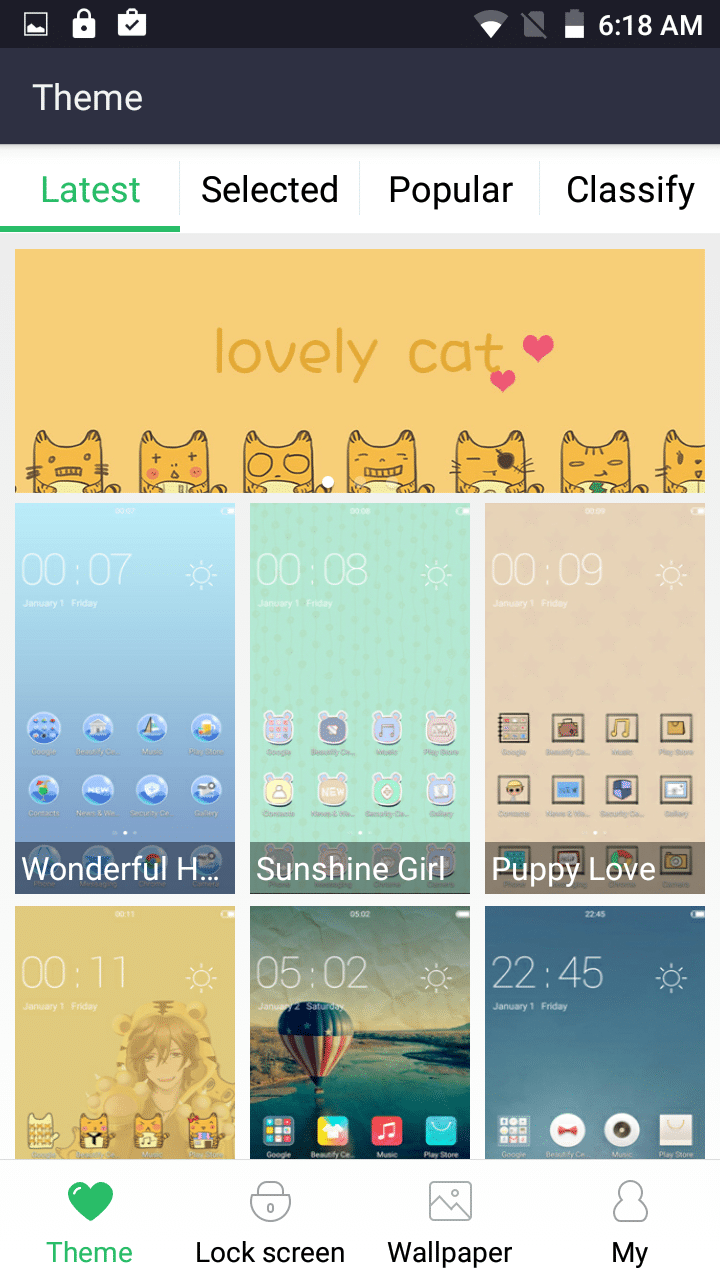Screen dimensions: 720x1280
Task: Switch to the Selected tab
Action: coord(270,190)
